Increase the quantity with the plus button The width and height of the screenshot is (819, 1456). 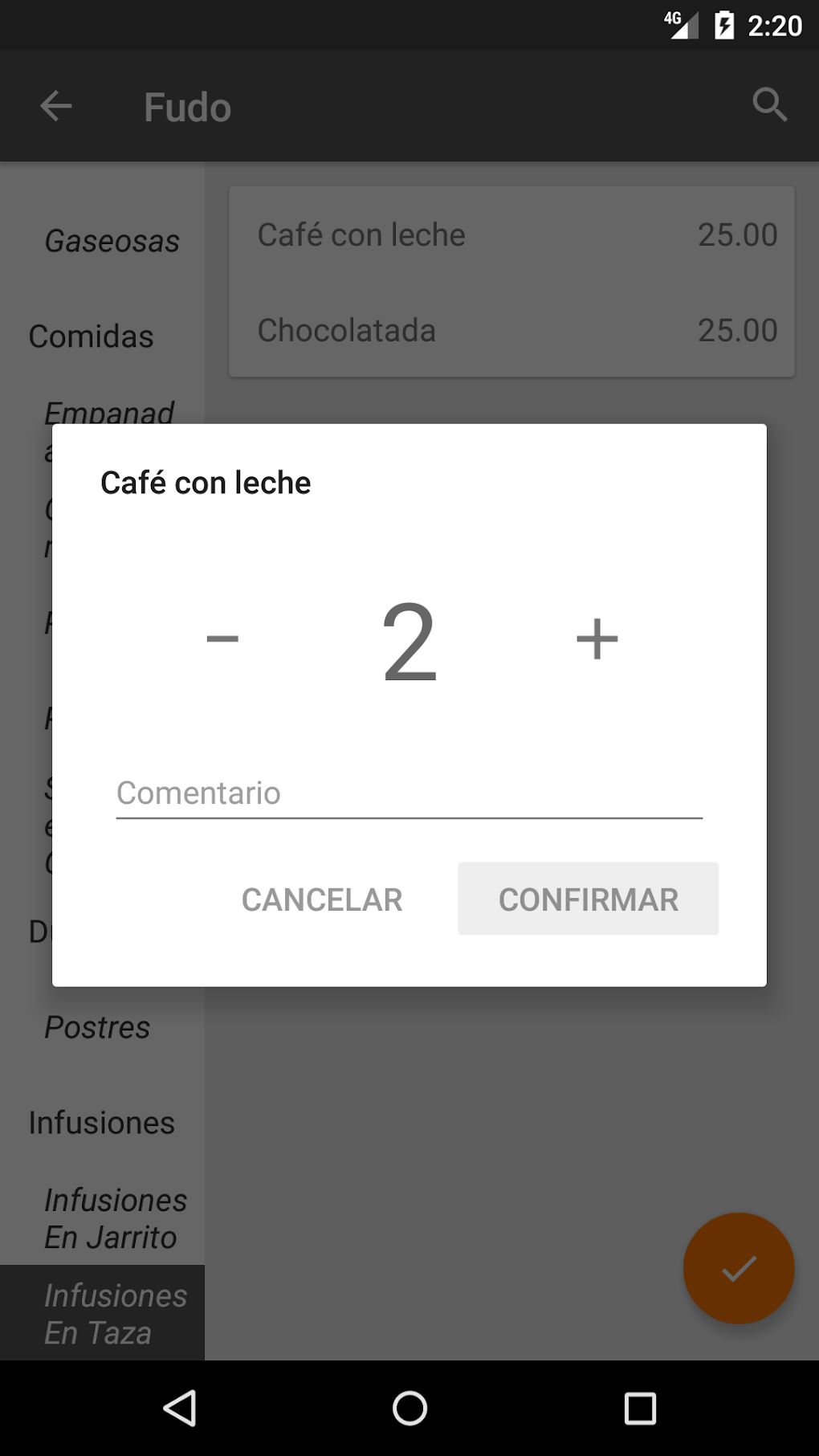point(597,639)
